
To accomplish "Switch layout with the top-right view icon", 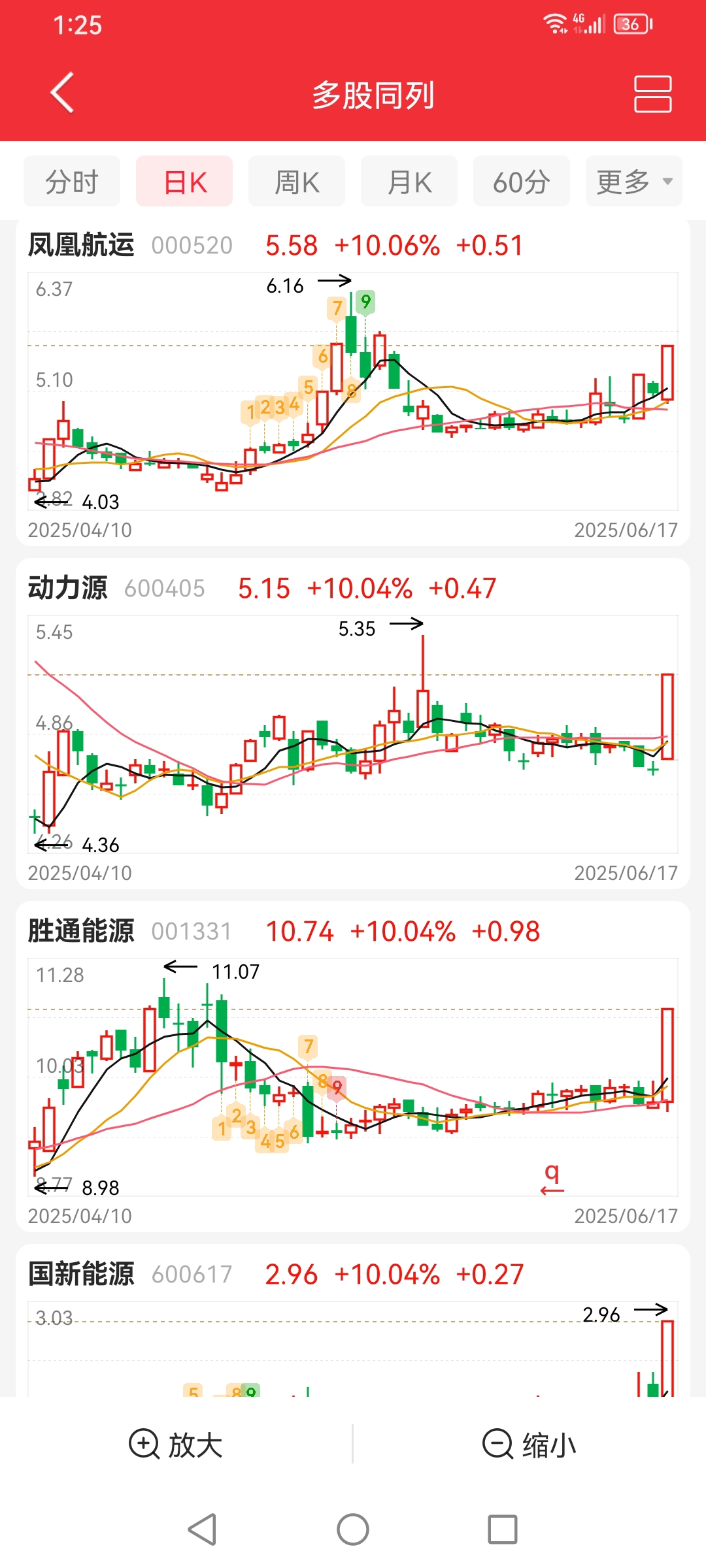I will click(x=652, y=94).
